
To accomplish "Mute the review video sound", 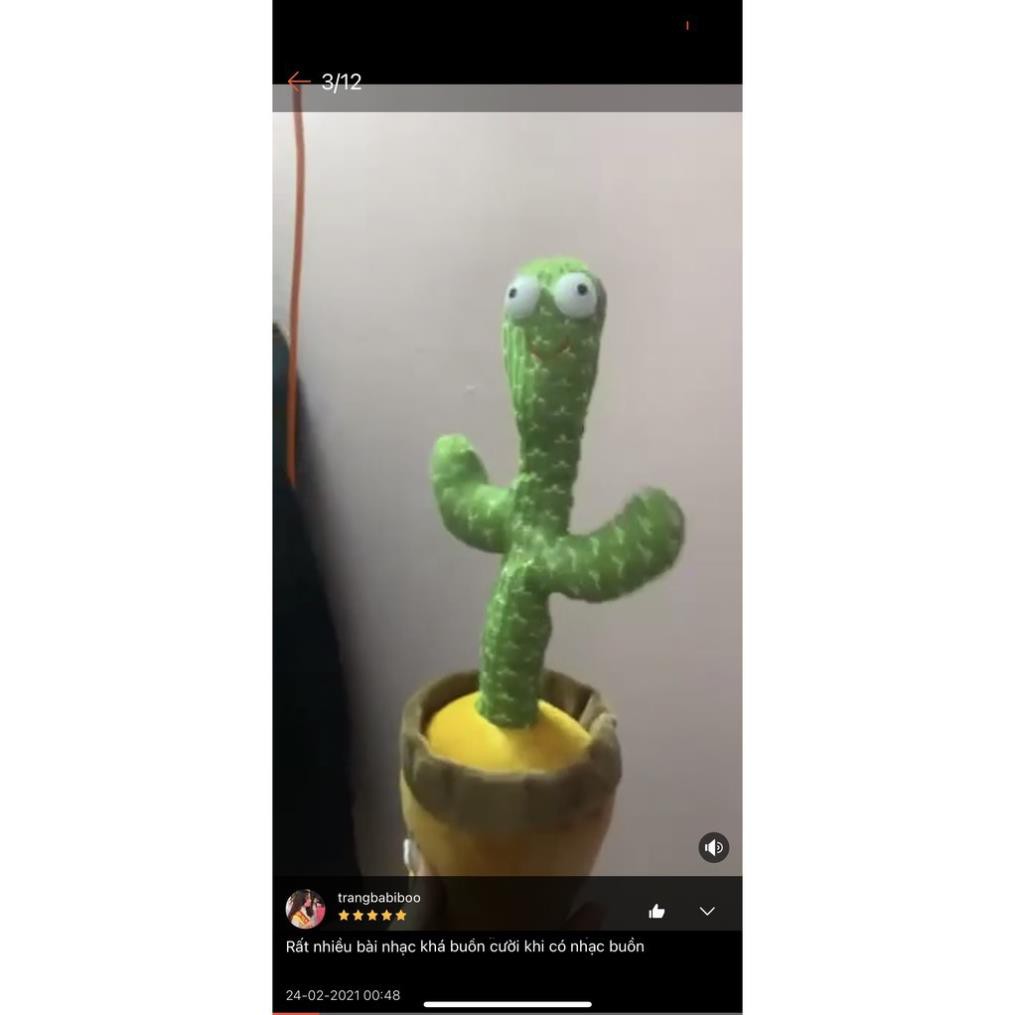I will (x=713, y=847).
